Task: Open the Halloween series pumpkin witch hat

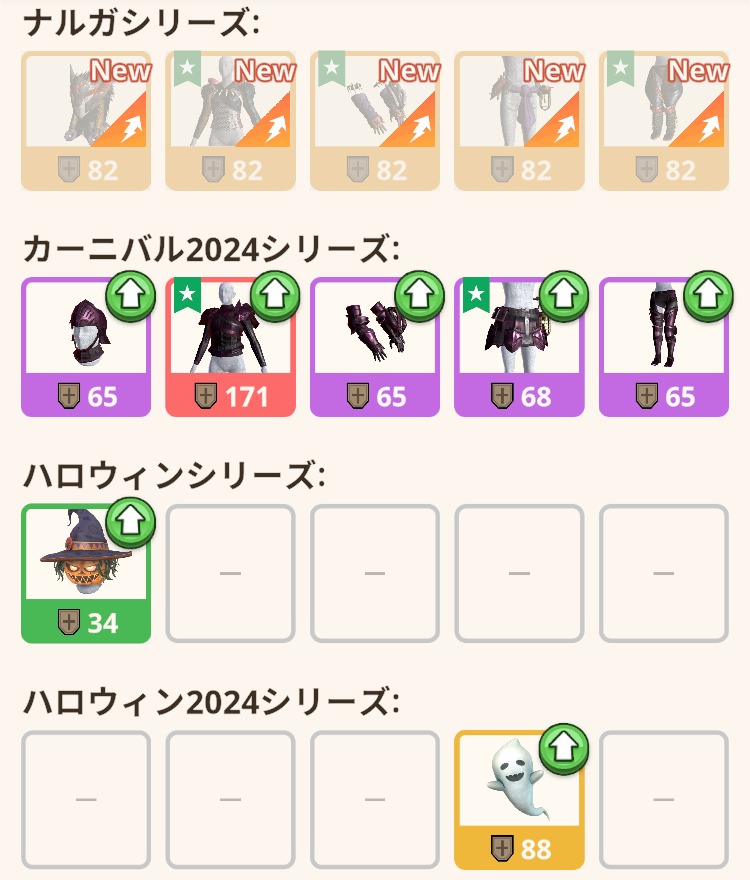Action: tap(86, 572)
